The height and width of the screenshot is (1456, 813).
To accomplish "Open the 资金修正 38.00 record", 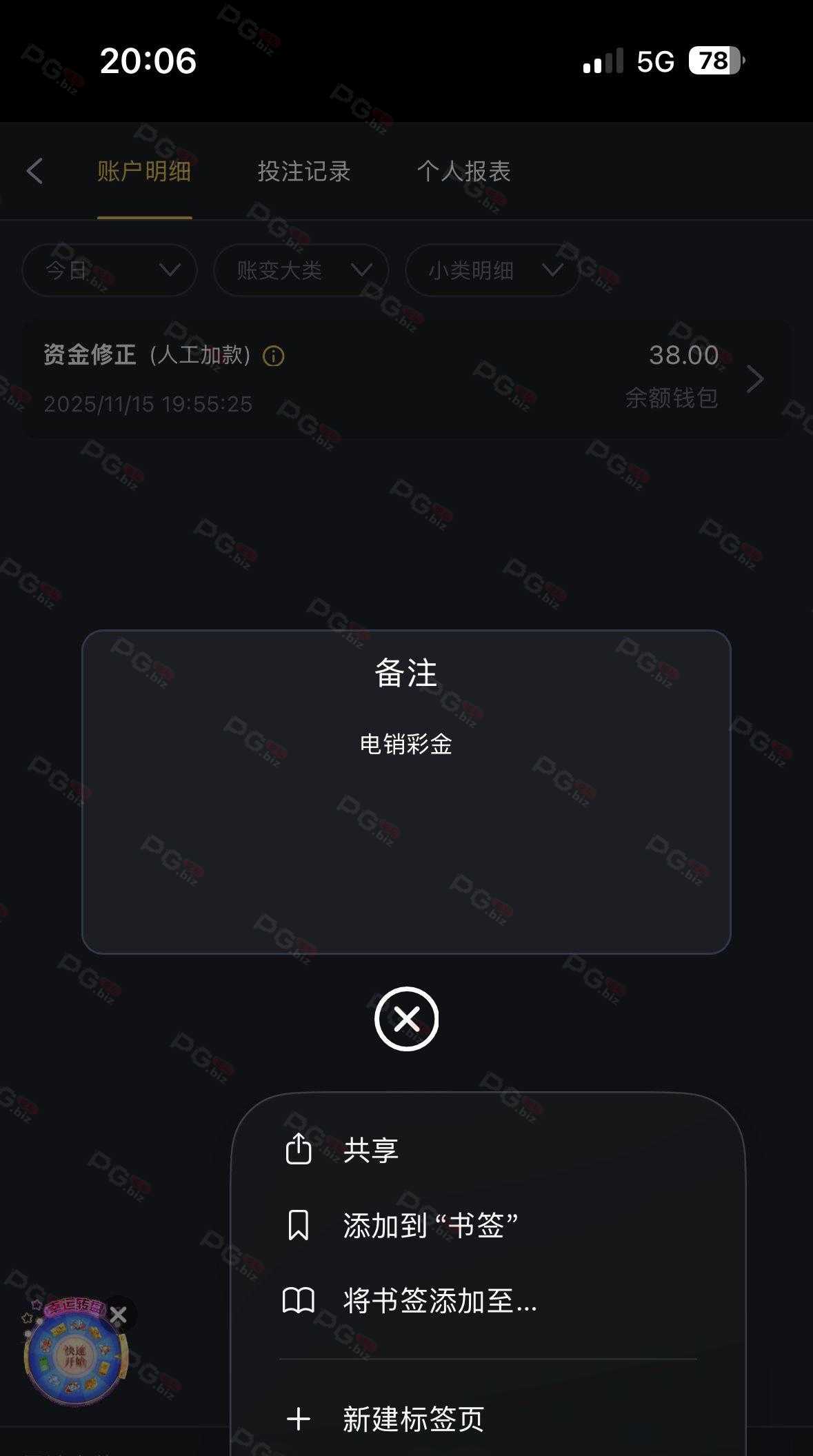I will tap(407, 378).
